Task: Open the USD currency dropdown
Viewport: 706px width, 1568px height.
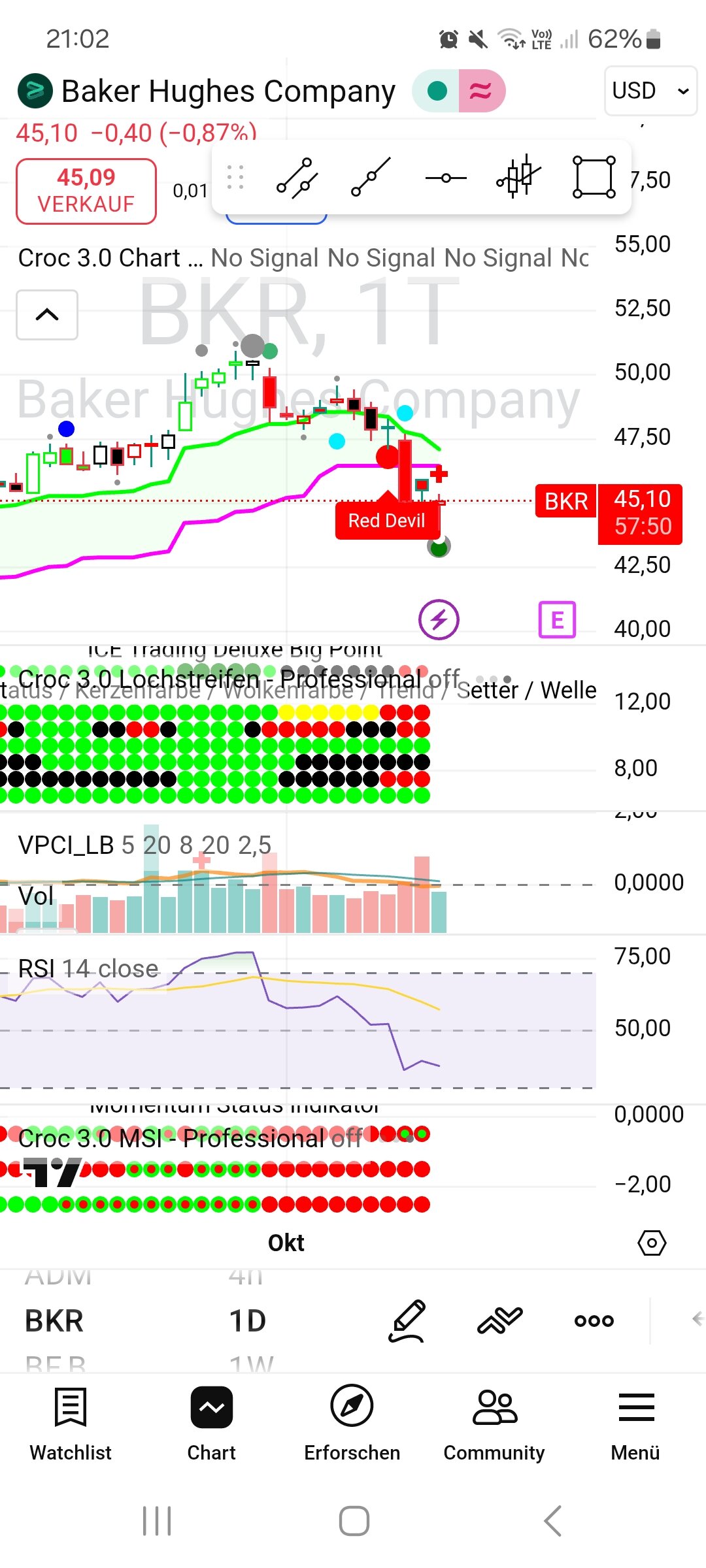Action: click(x=650, y=91)
